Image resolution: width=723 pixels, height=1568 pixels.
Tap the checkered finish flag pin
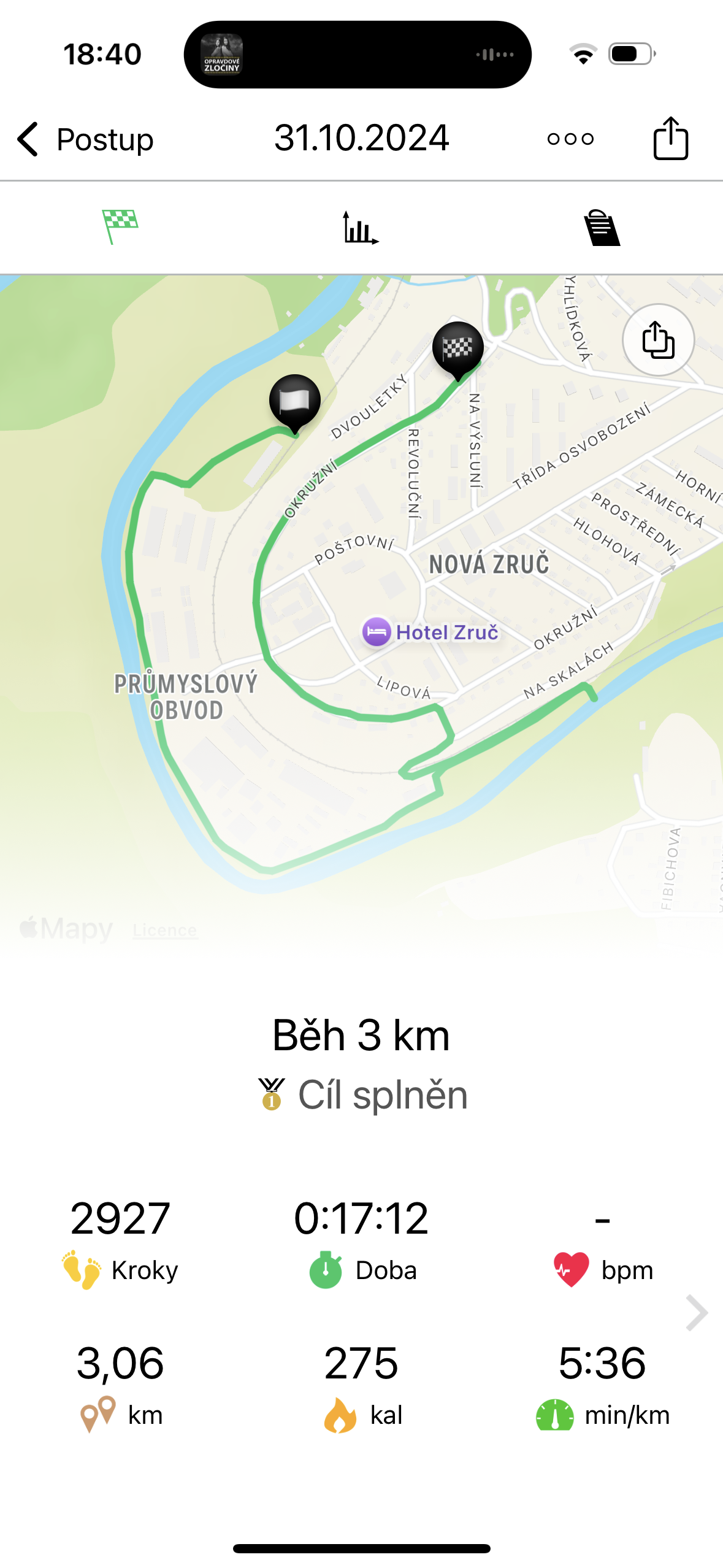[x=457, y=348]
